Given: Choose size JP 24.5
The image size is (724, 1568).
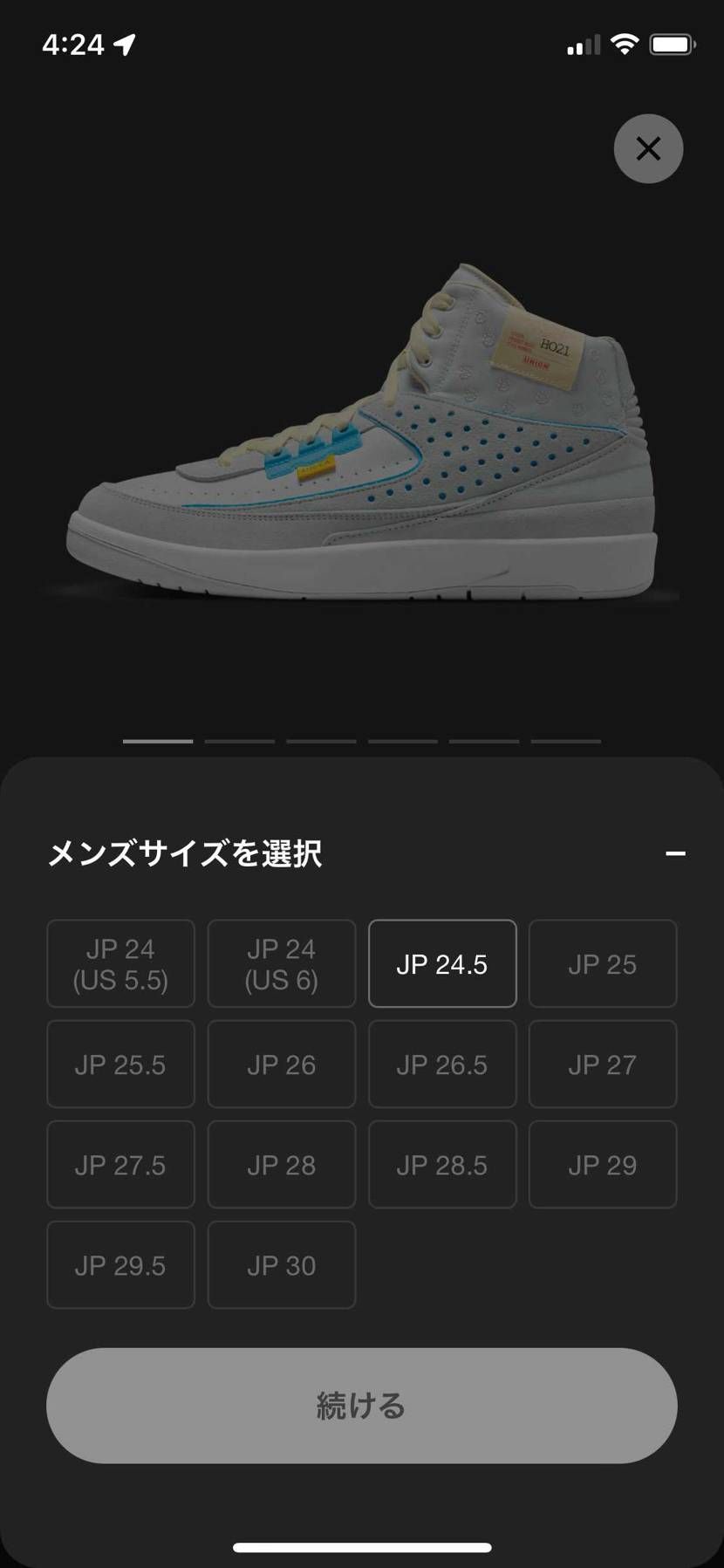Looking at the screenshot, I should 442,963.
